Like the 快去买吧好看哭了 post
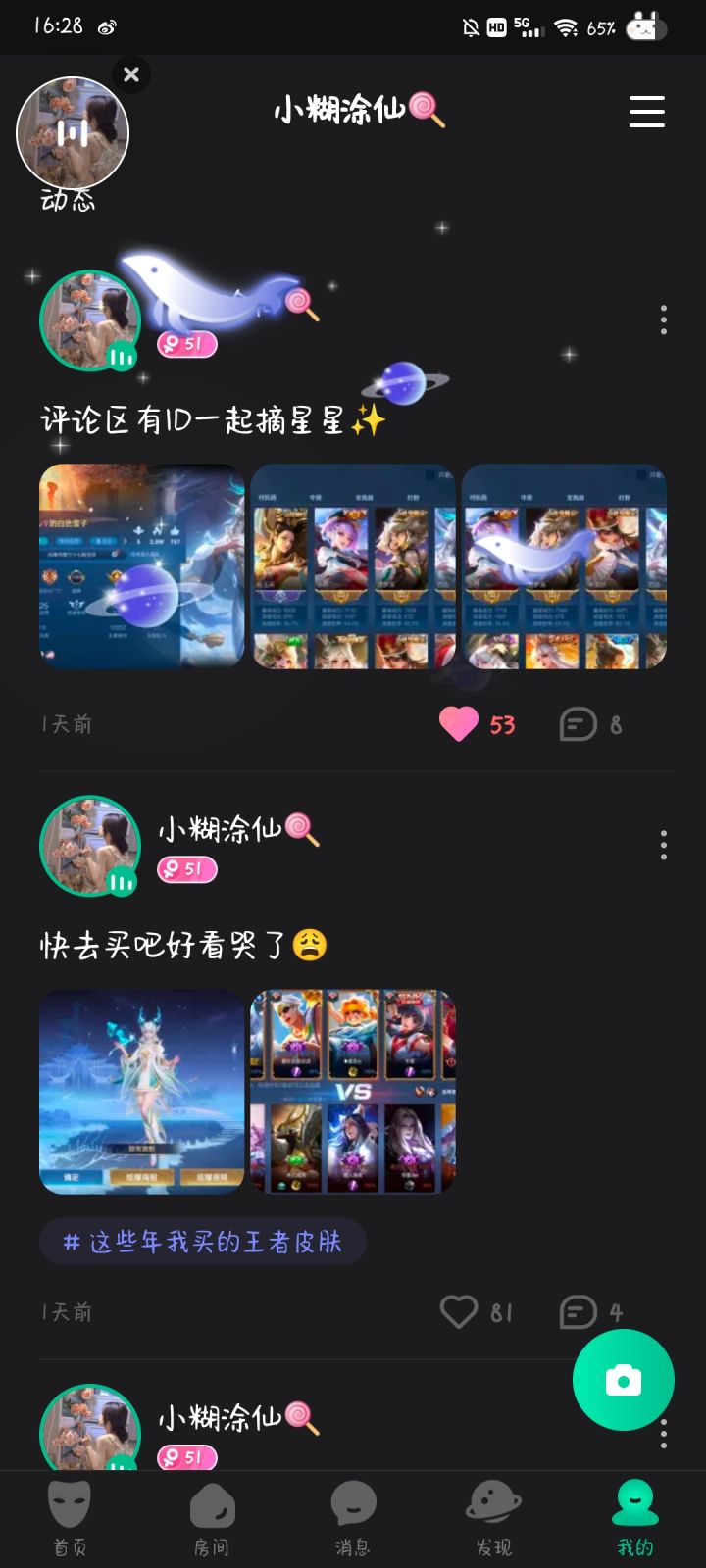706x1568 pixels. pos(459,1311)
